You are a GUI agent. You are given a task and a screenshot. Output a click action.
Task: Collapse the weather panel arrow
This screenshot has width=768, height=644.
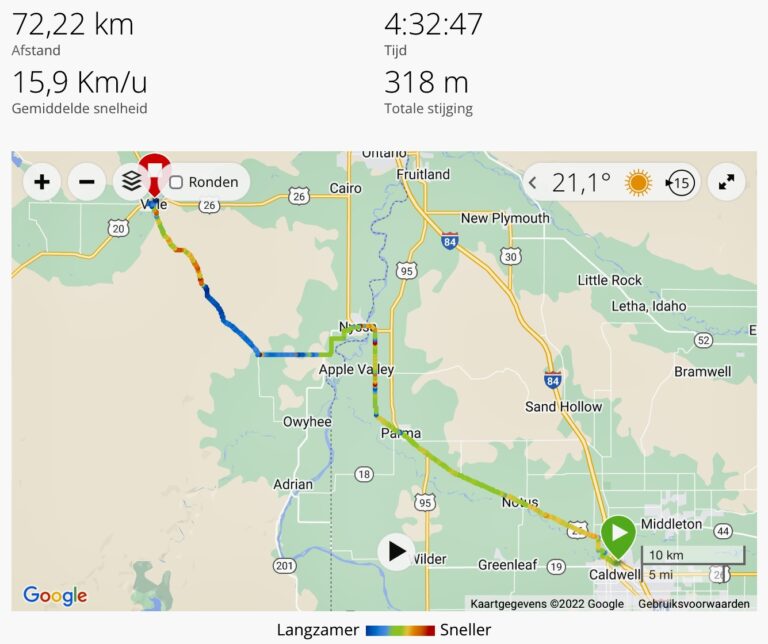533,183
